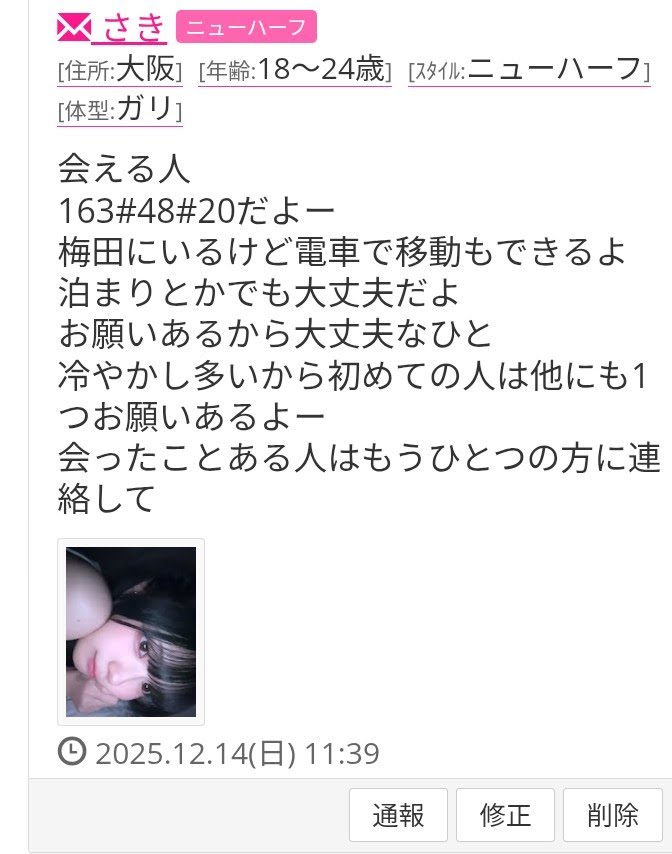Open the さき name link
Image resolution: width=672 pixels, height=854 pixels.
[129, 27]
